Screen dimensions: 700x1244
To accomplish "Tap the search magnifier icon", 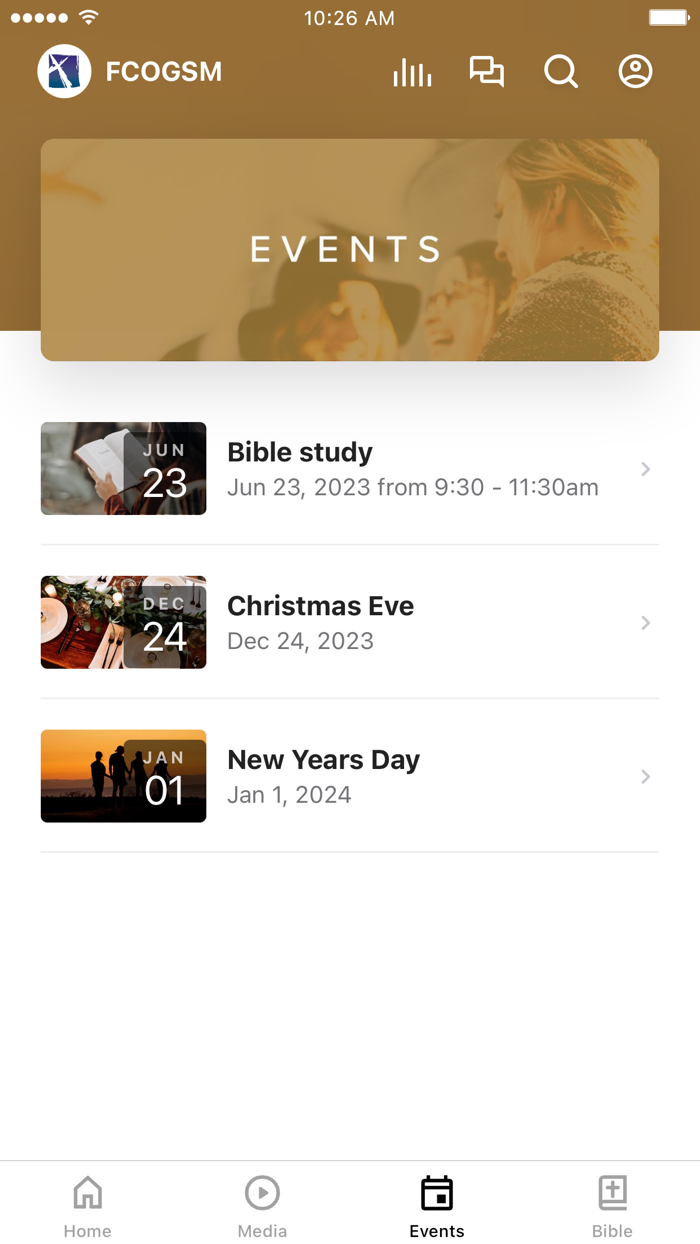I will click(x=561, y=72).
